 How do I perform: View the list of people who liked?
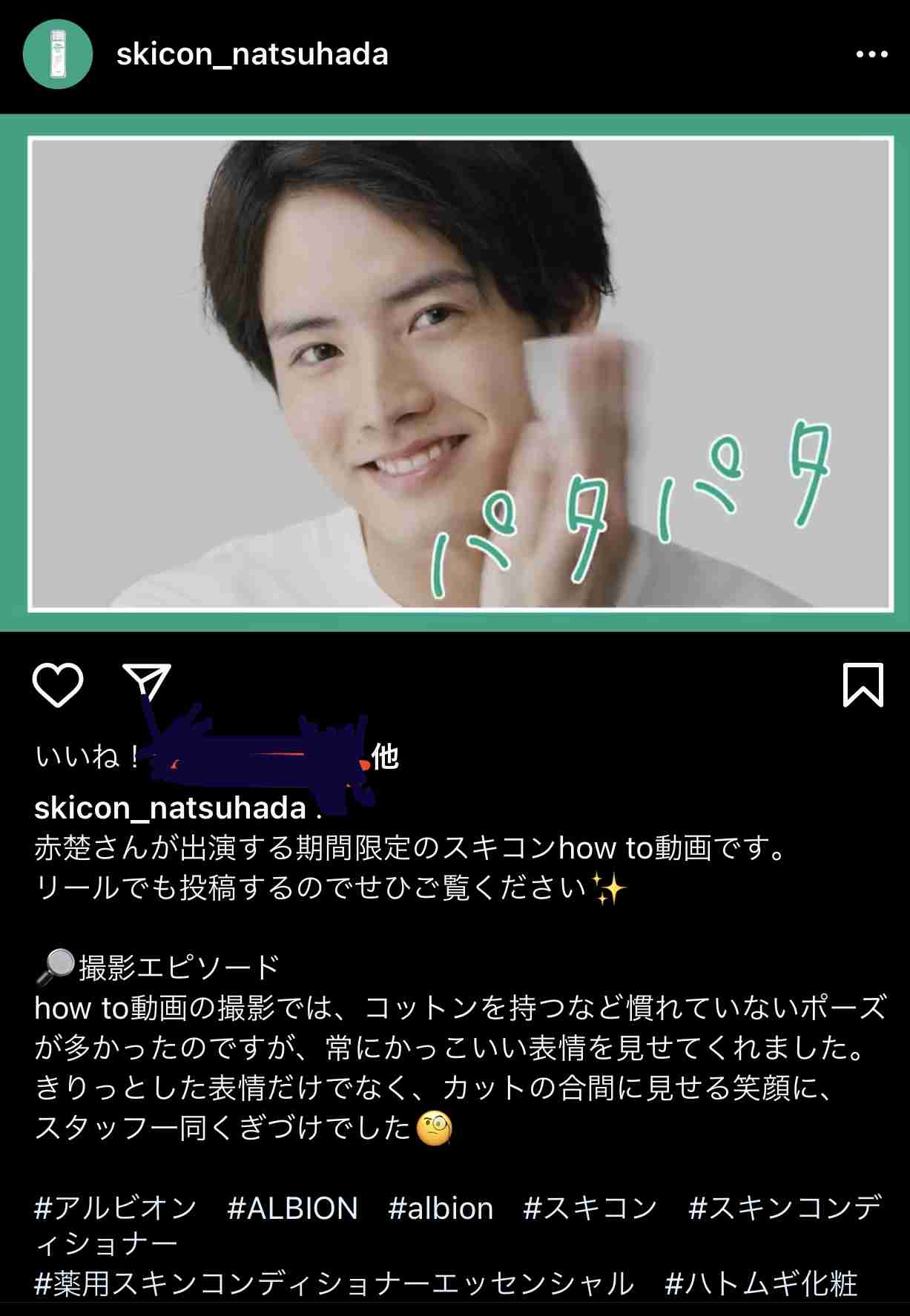[x=385, y=757]
